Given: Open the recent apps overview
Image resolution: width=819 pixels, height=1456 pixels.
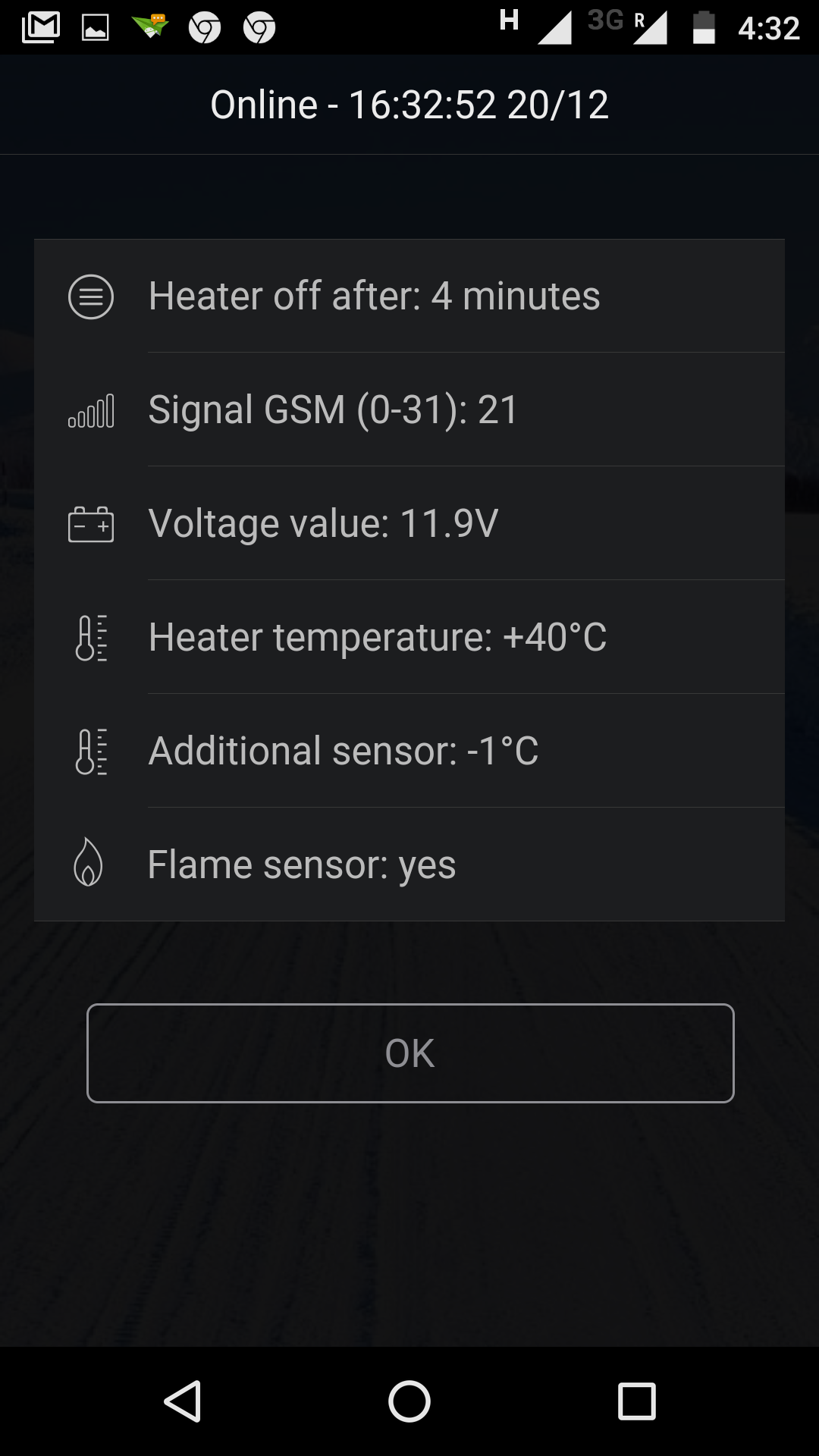Looking at the screenshot, I should pyautogui.click(x=636, y=1401).
